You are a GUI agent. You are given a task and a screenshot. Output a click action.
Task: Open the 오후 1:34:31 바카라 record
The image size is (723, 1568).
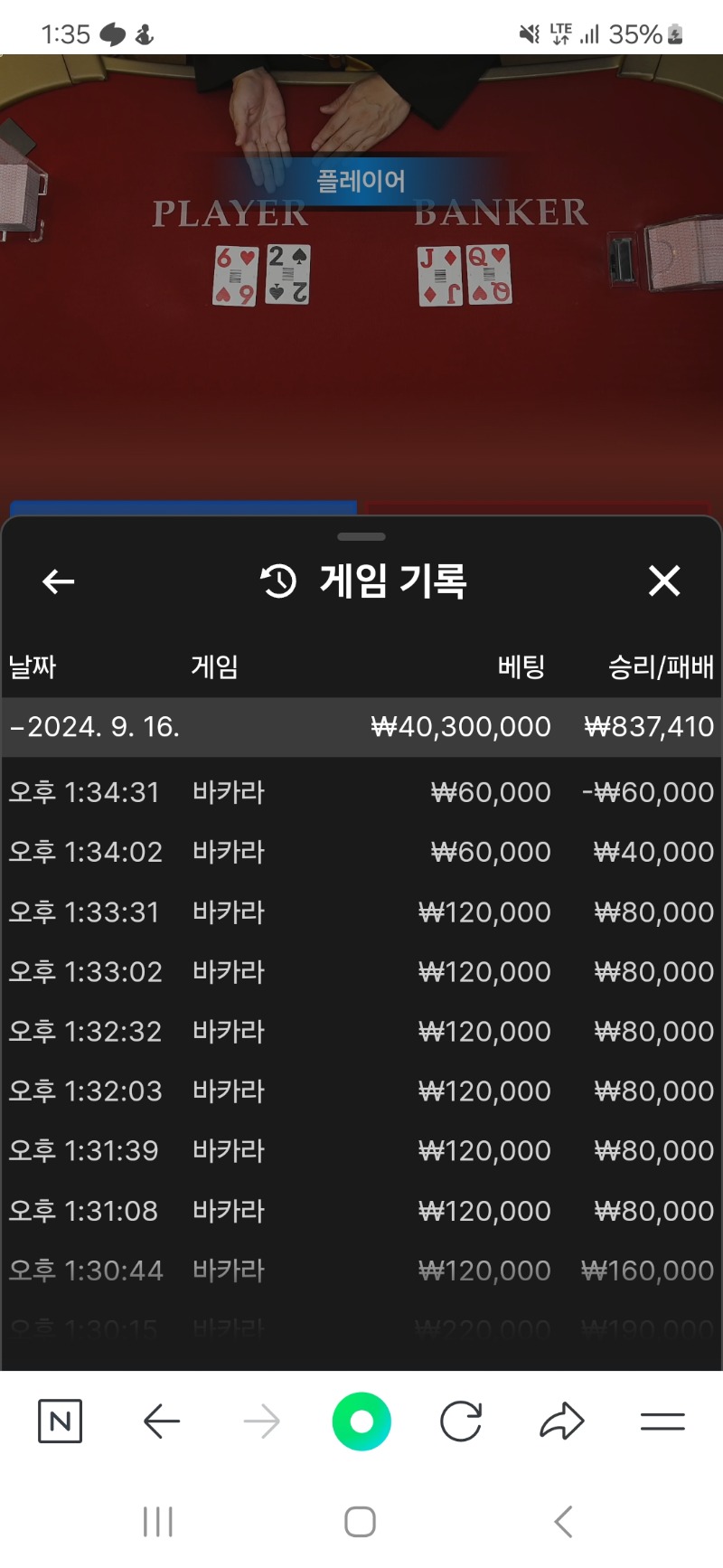(x=361, y=792)
